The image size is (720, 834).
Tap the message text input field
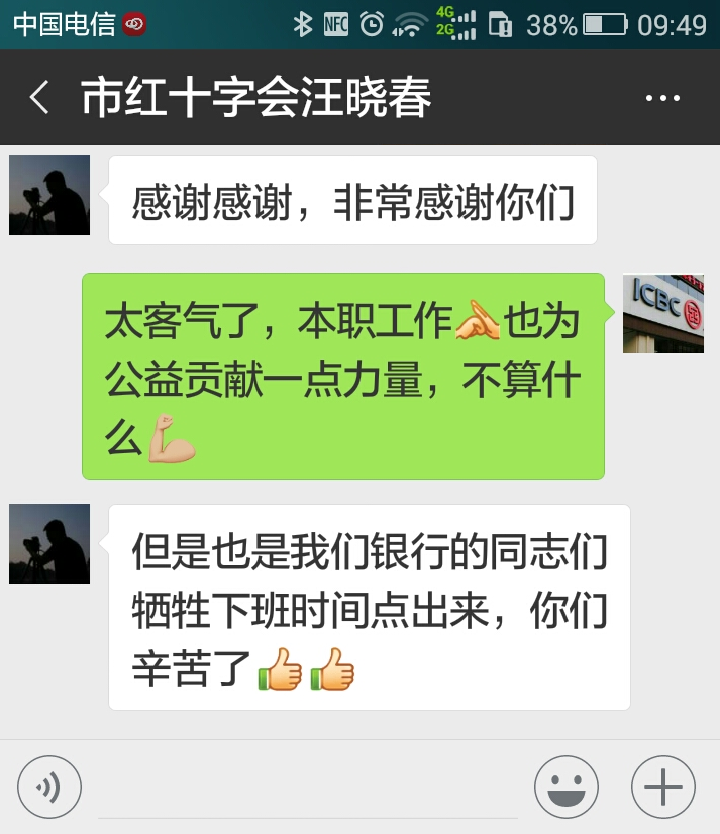307,790
